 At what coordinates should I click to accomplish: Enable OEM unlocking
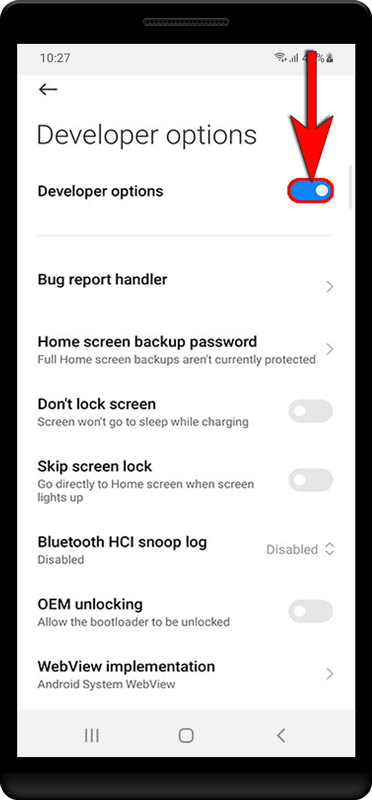tap(310, 611)
